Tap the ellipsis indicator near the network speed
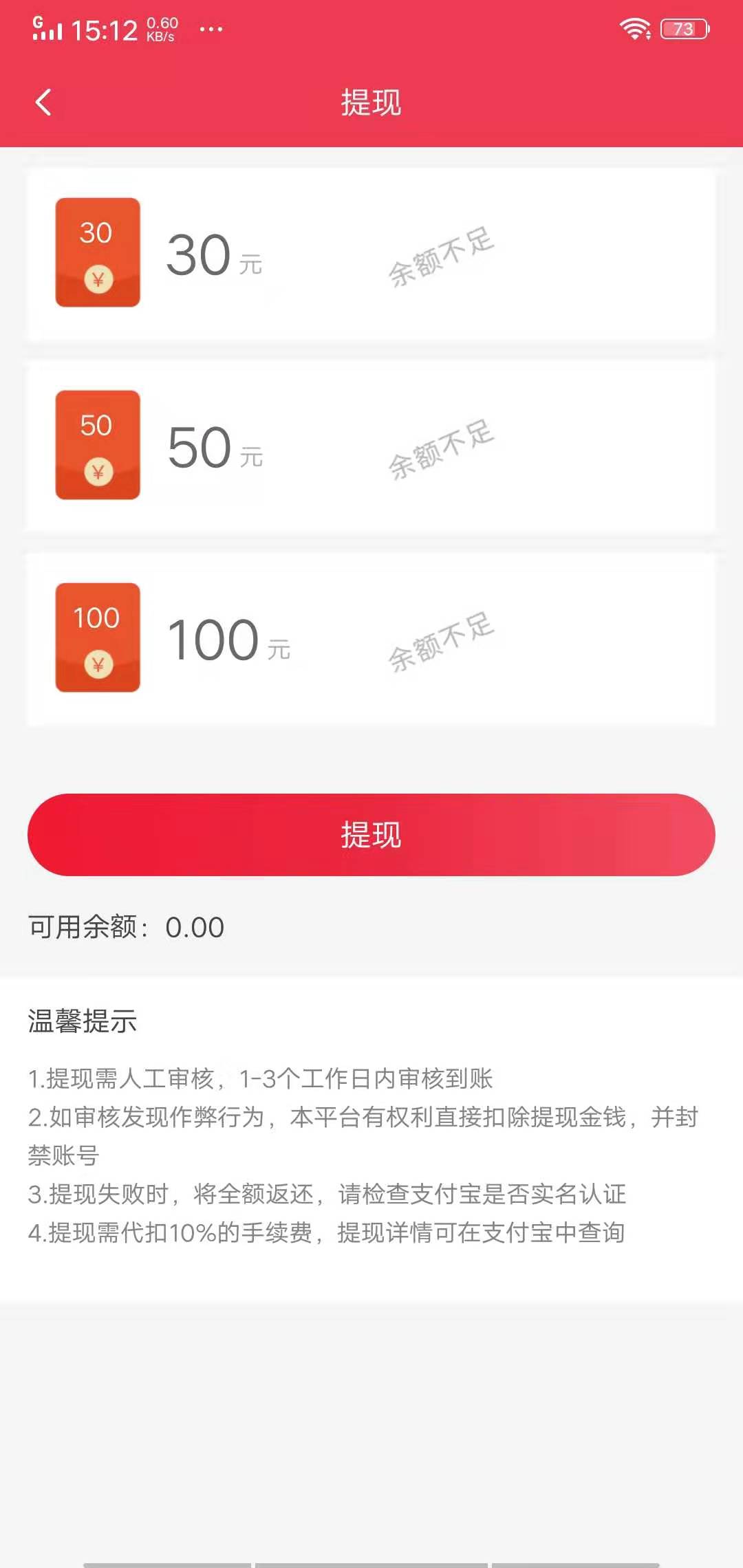The height and width of the screenshot is (1568, 743). (x=211, y=31)
